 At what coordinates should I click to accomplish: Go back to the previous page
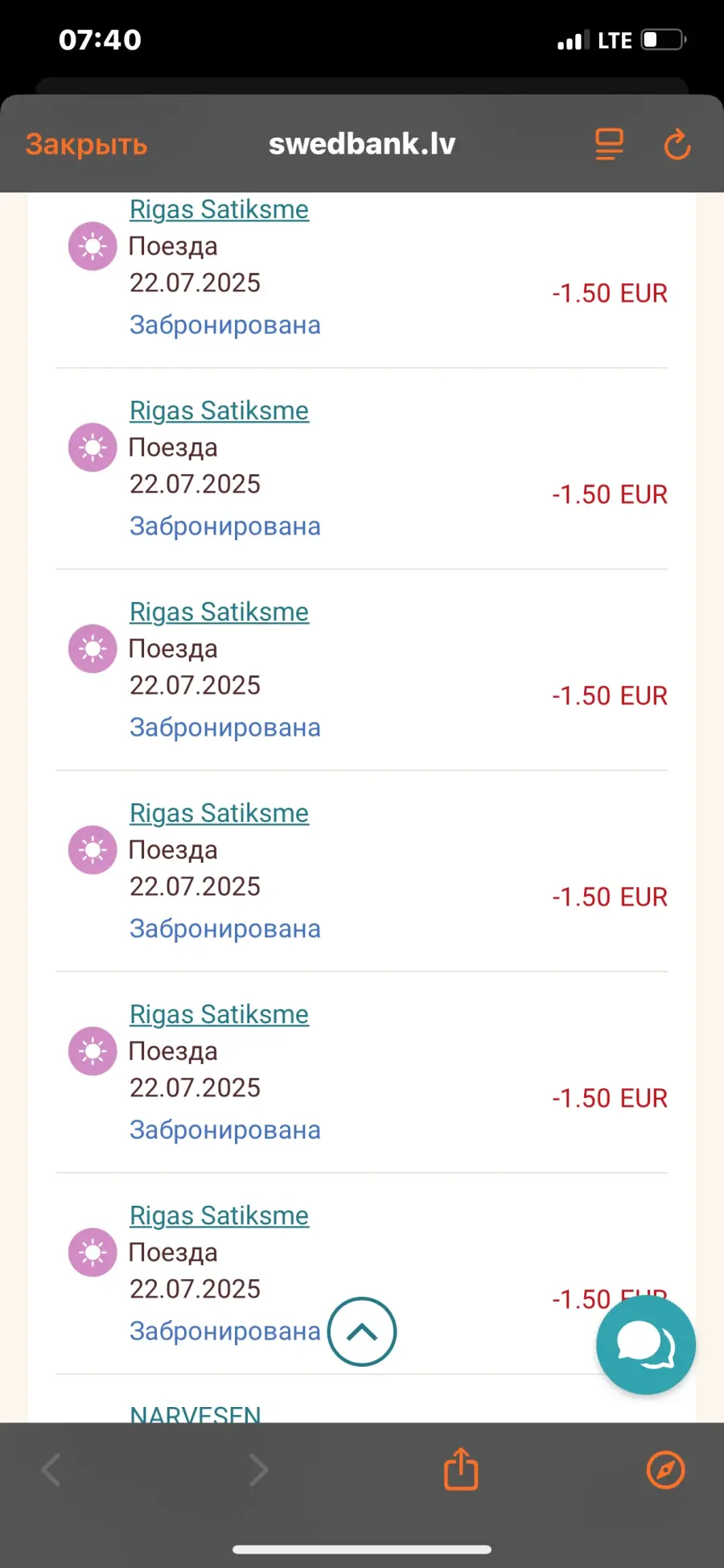point(51,1470)
